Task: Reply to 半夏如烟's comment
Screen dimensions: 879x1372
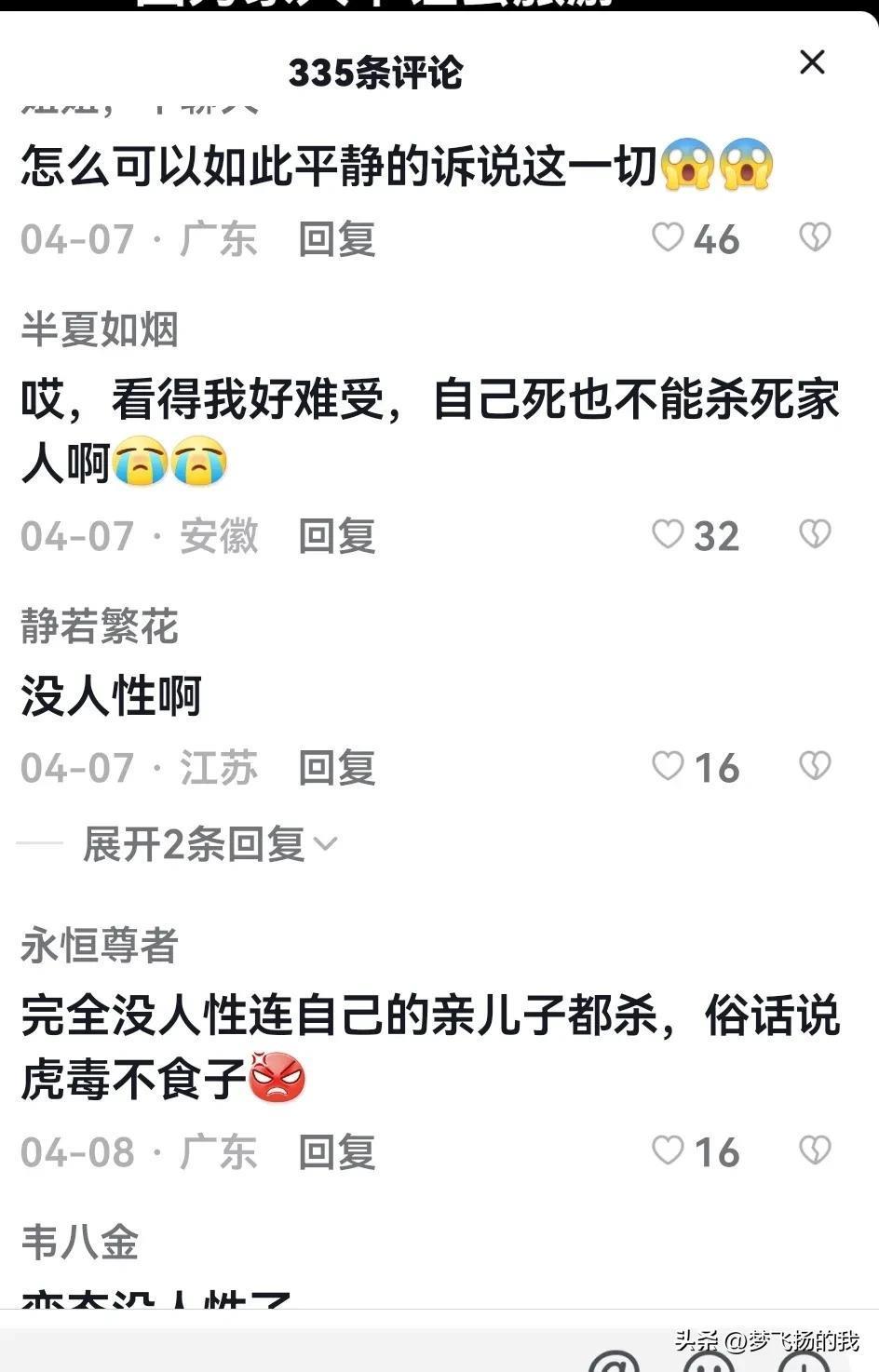Action: (337, 536)
